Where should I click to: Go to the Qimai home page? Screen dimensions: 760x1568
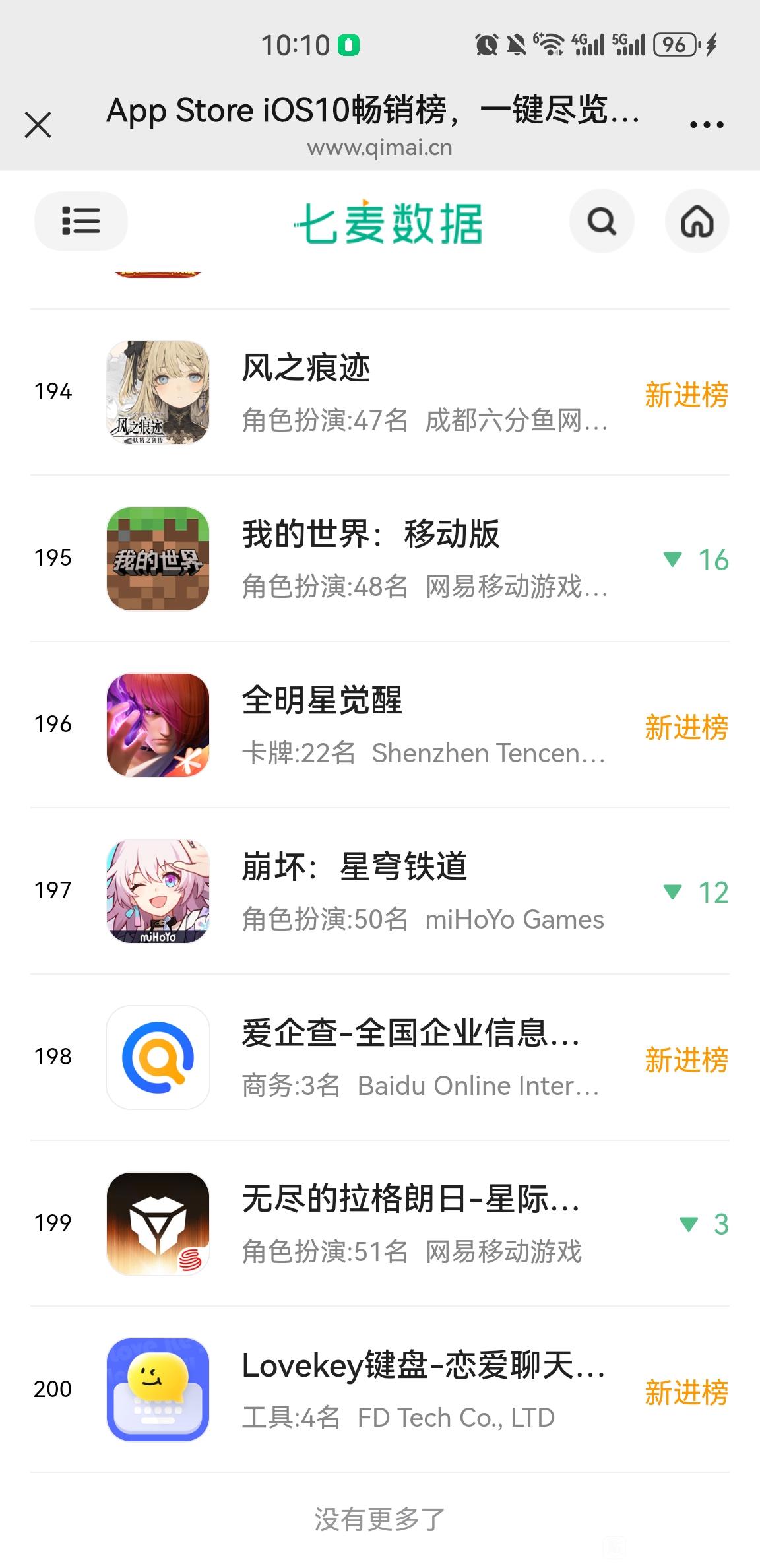pos(697,221)
